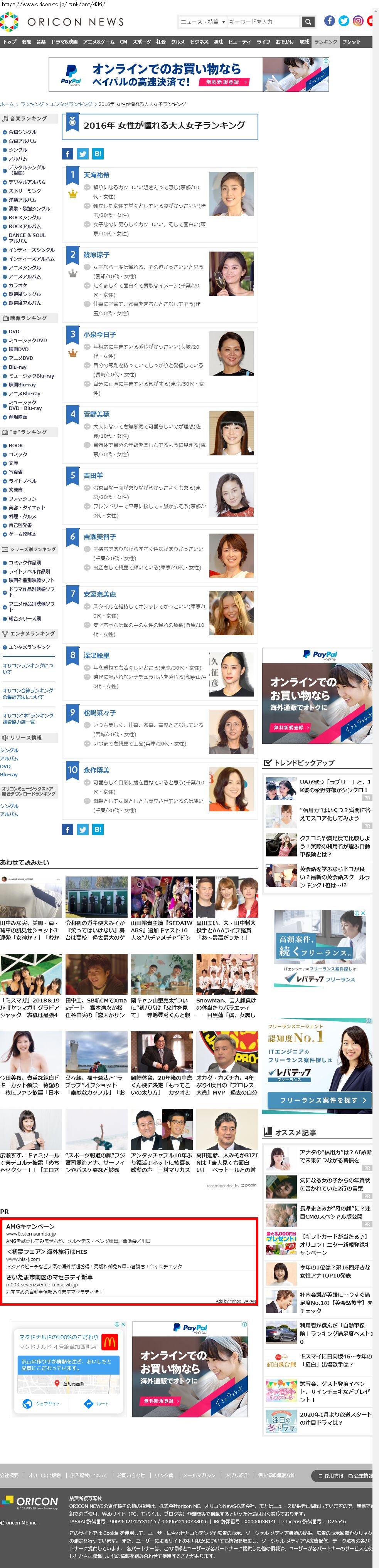The height and width of the screenshot is (1568, 379).
Task: Tap the keyword search input field
Action: point(263,22)
